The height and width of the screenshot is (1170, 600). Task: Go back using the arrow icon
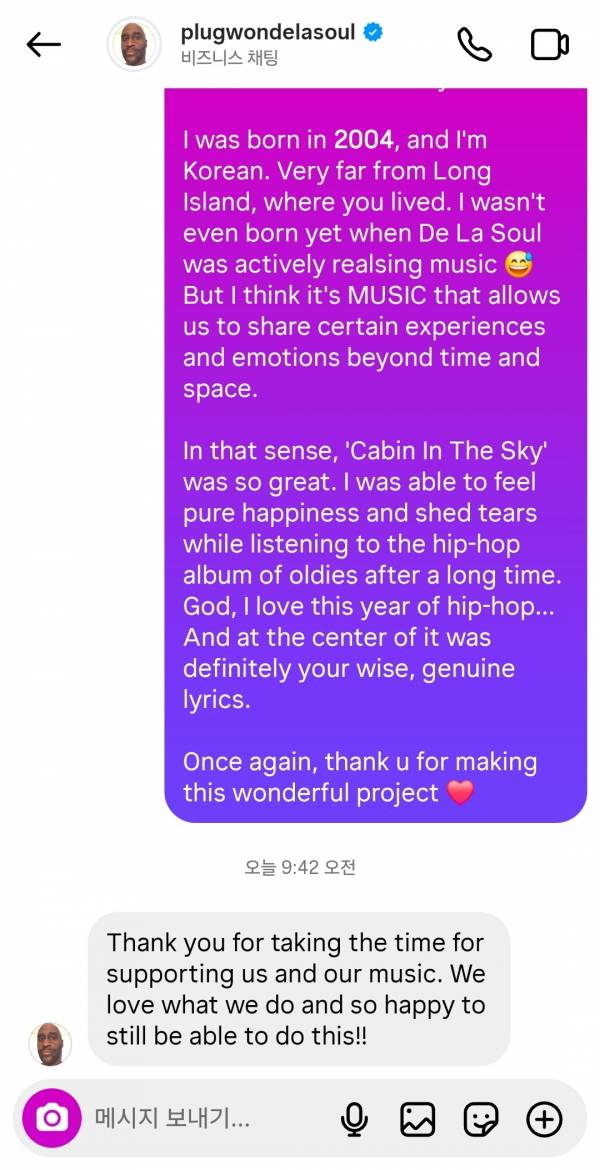coord(44,45)
